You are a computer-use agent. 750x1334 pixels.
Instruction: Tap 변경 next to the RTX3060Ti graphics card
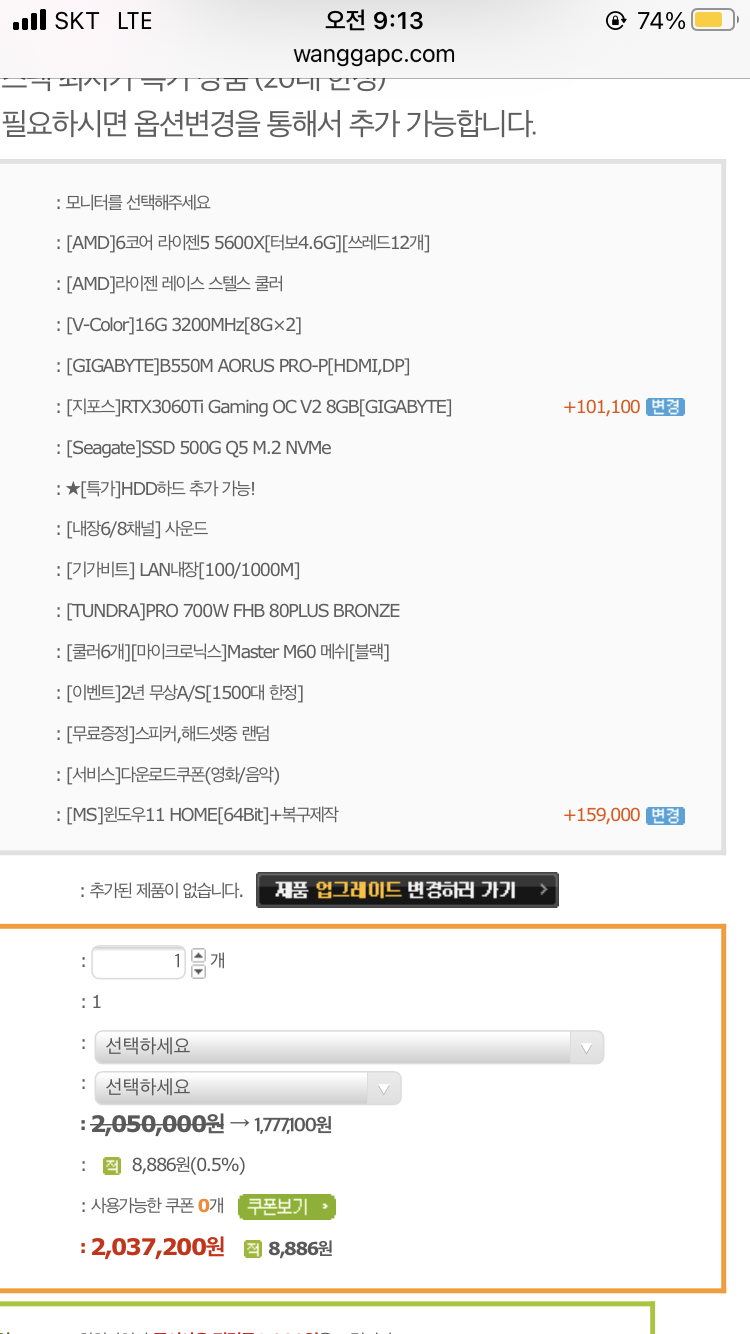pyautogui.click(x=665, y=407)
